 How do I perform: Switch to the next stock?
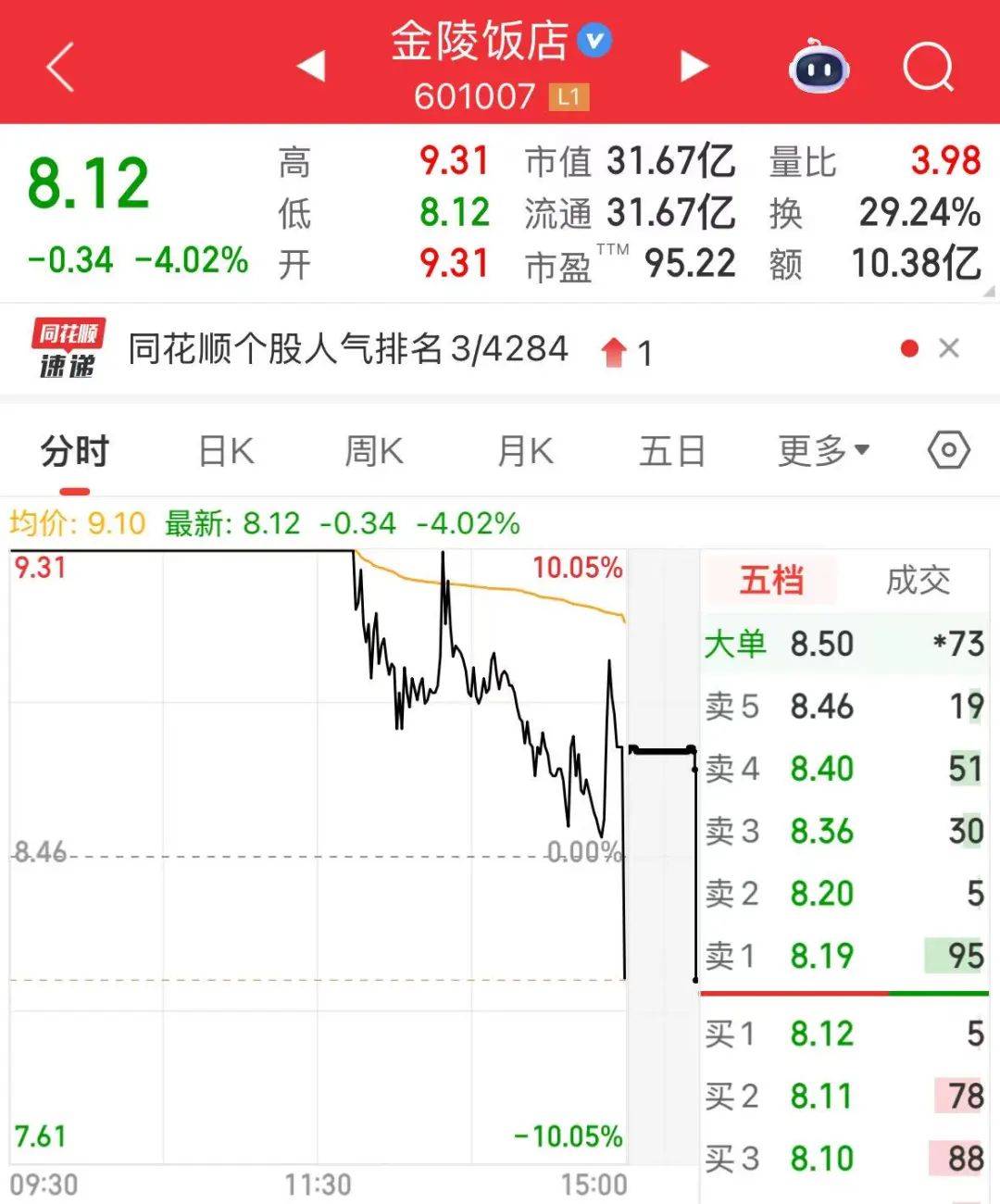[x=694, y=67]
